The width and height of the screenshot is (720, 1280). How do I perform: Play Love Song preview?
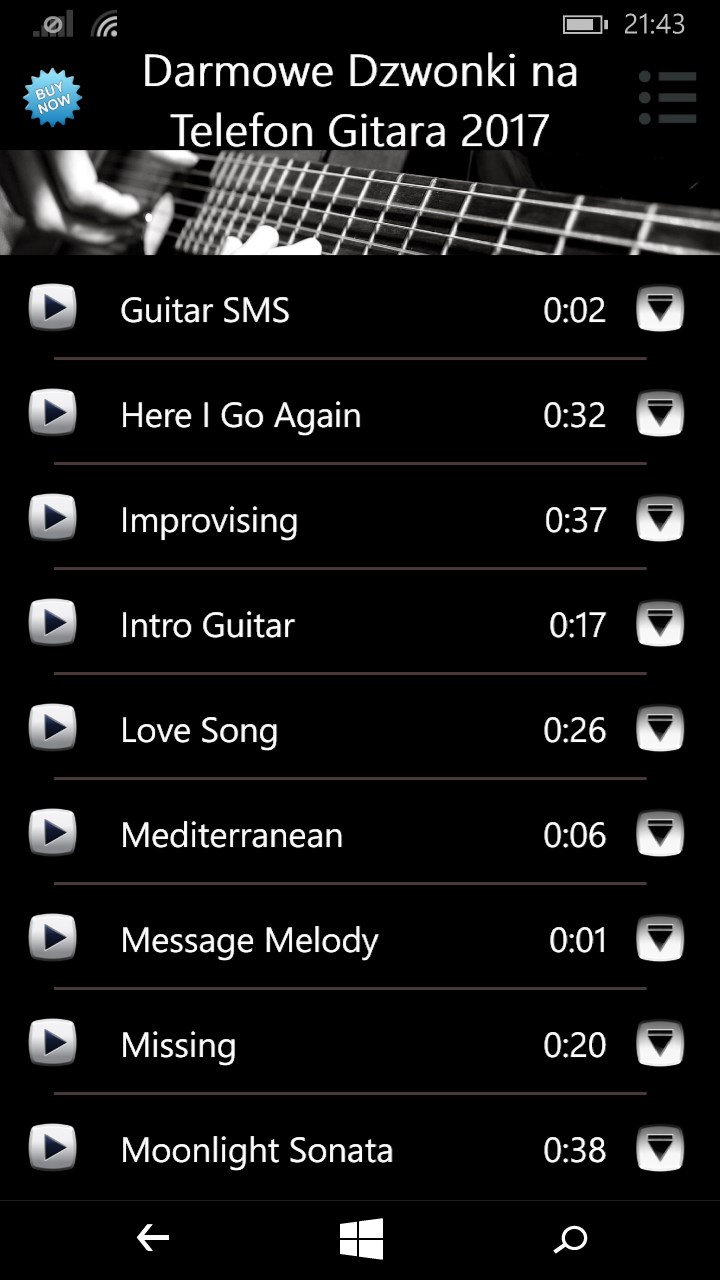pos(53,729)
